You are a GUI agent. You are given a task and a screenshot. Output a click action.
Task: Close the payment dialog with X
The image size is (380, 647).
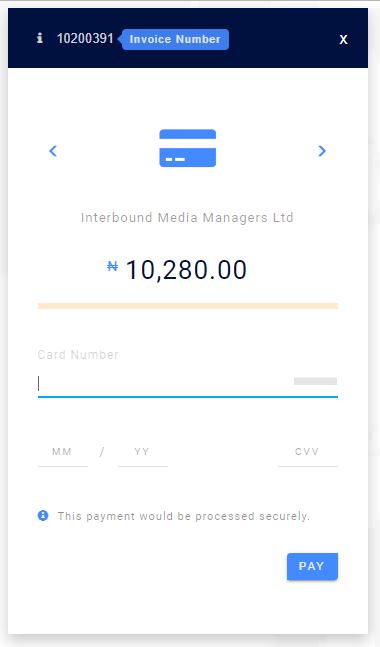[343, 40]
